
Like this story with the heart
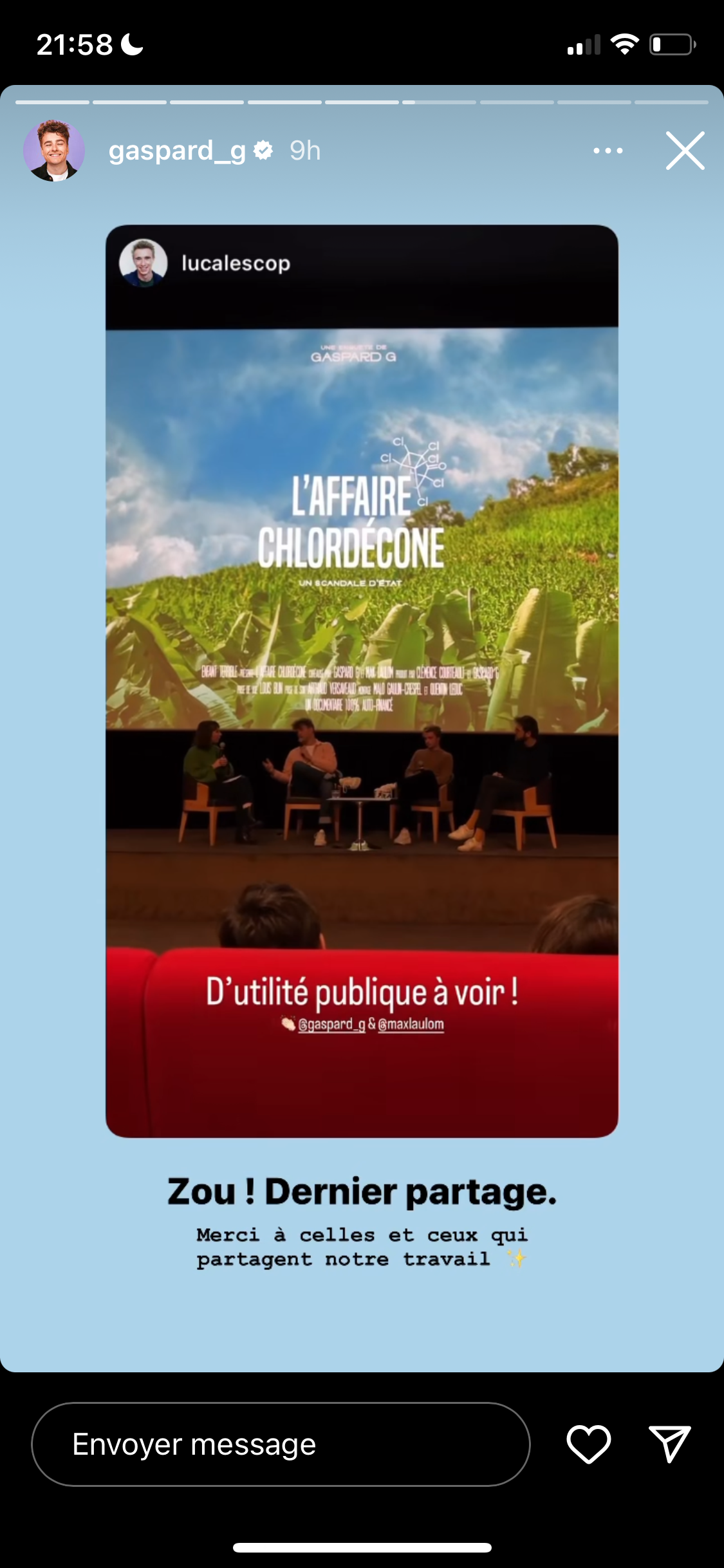click(x=588, y=1444)
